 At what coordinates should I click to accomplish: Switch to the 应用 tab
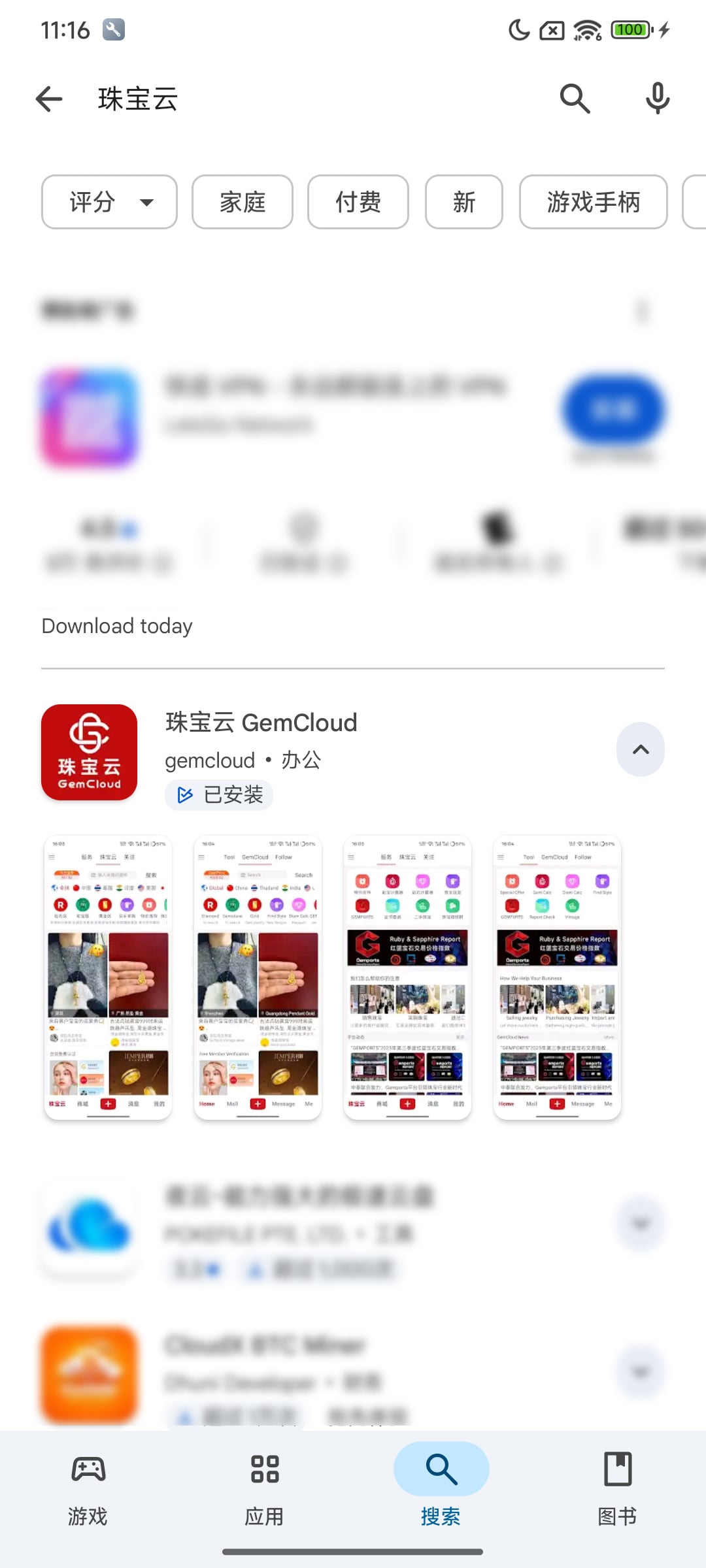pos(265,1484)
